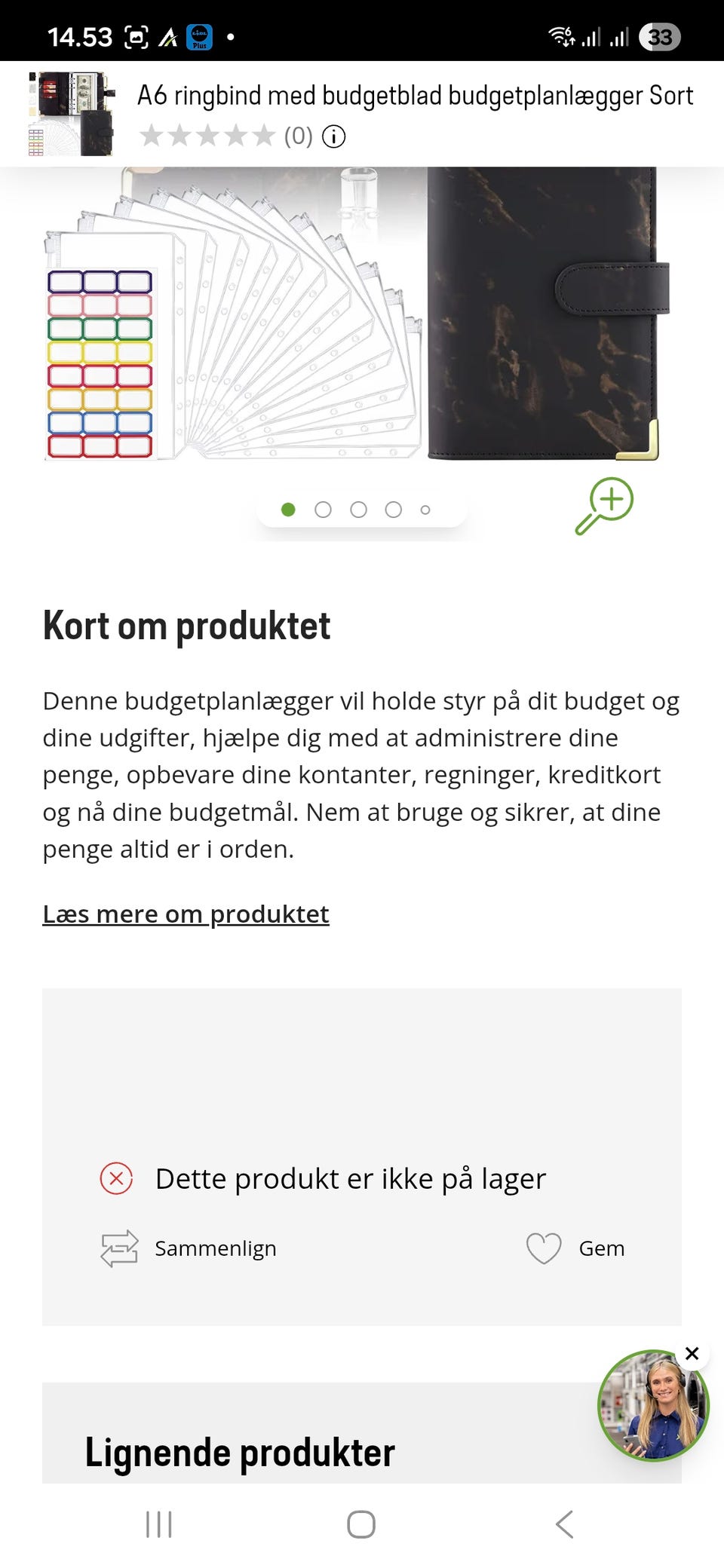724x1568 pixels.
Task: Tap the home button in the navigation bar
Action: 360,1524
